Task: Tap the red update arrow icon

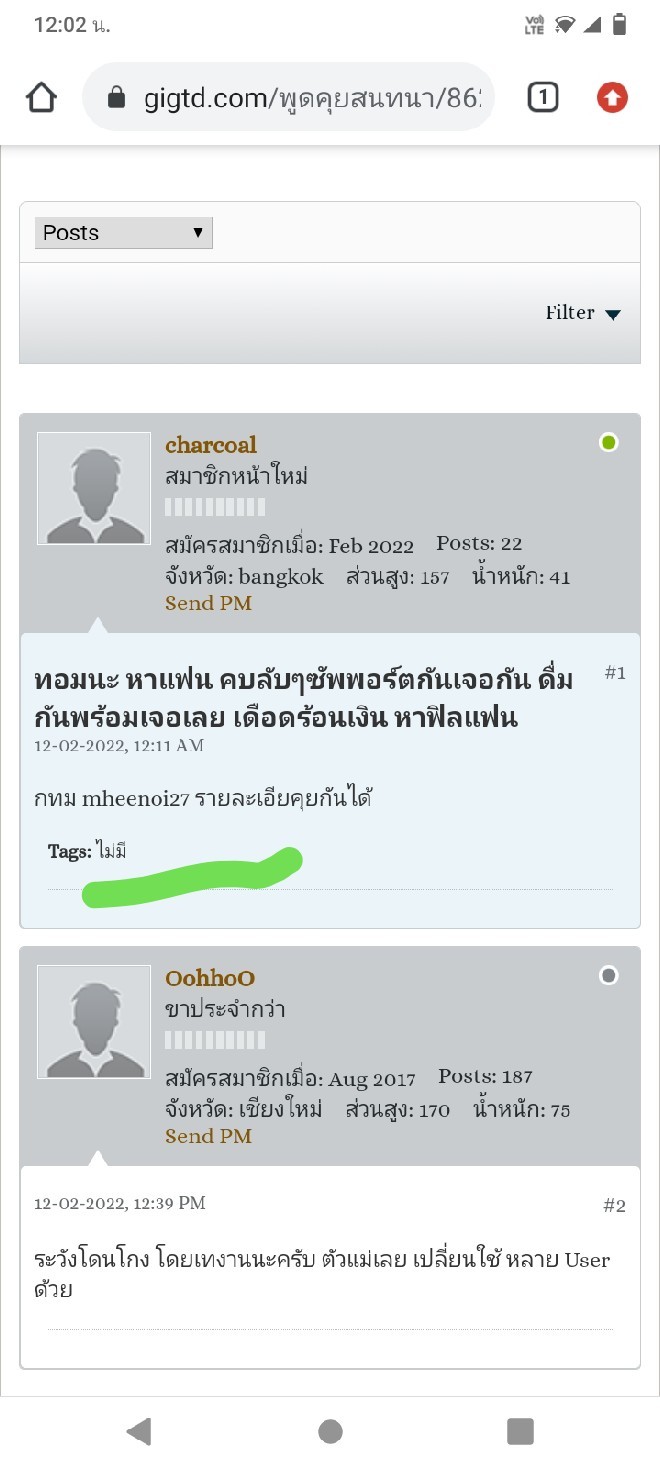Action: (x=612, y=97)
